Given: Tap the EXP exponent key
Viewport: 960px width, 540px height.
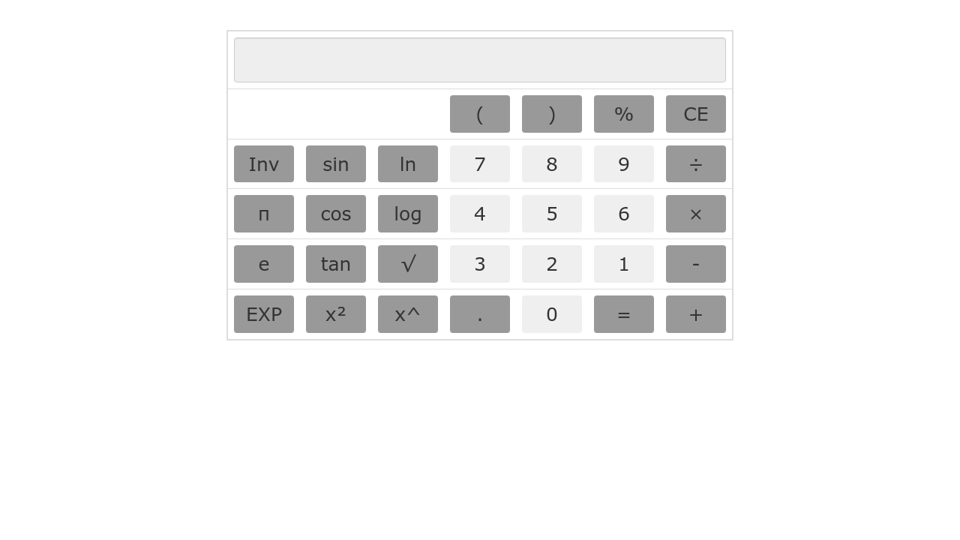Looking at the screenshot, I should click(263, 314).
